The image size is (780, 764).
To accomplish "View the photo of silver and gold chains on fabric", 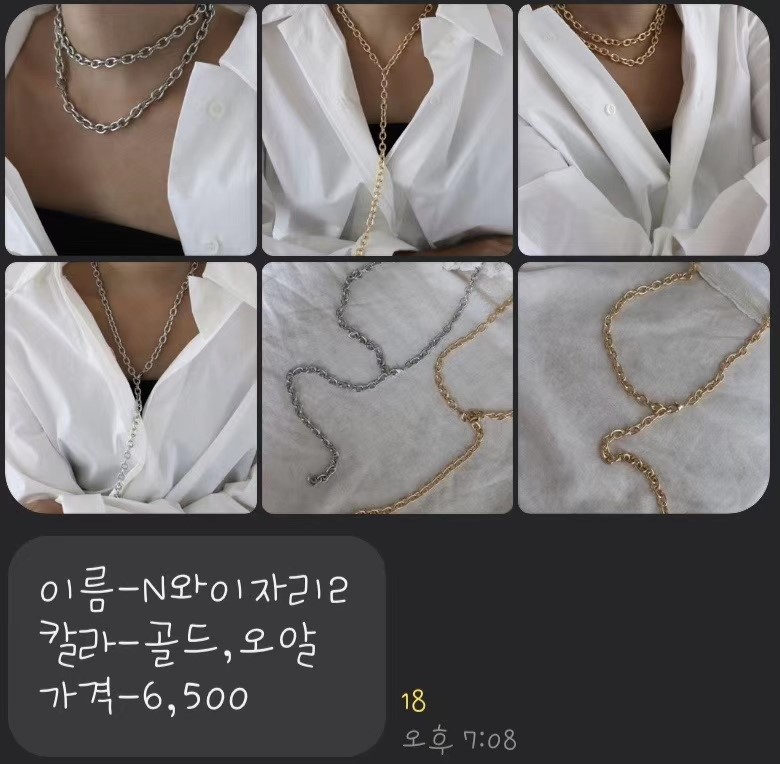I will 387,387.
